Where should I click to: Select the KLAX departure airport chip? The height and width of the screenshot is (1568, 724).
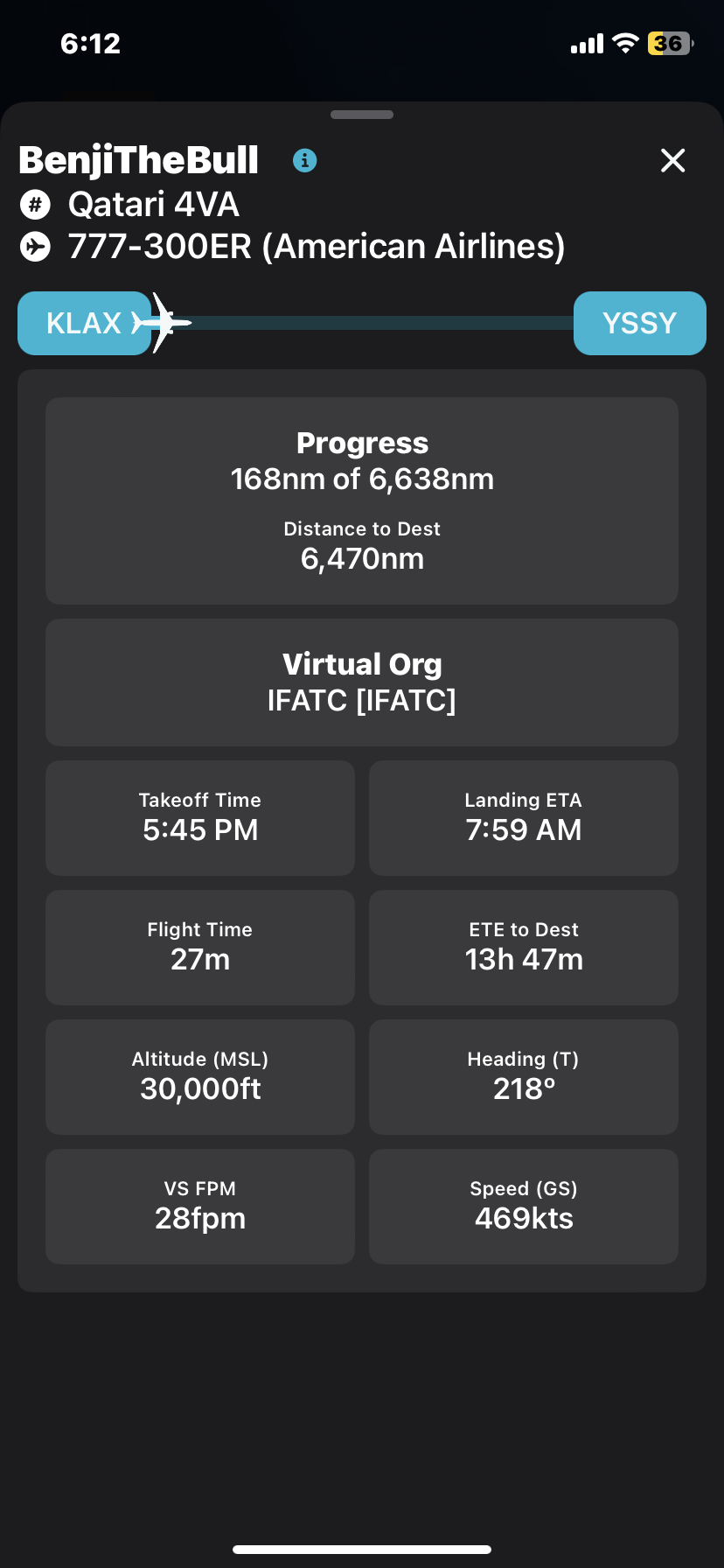click(x=83, y=323)
